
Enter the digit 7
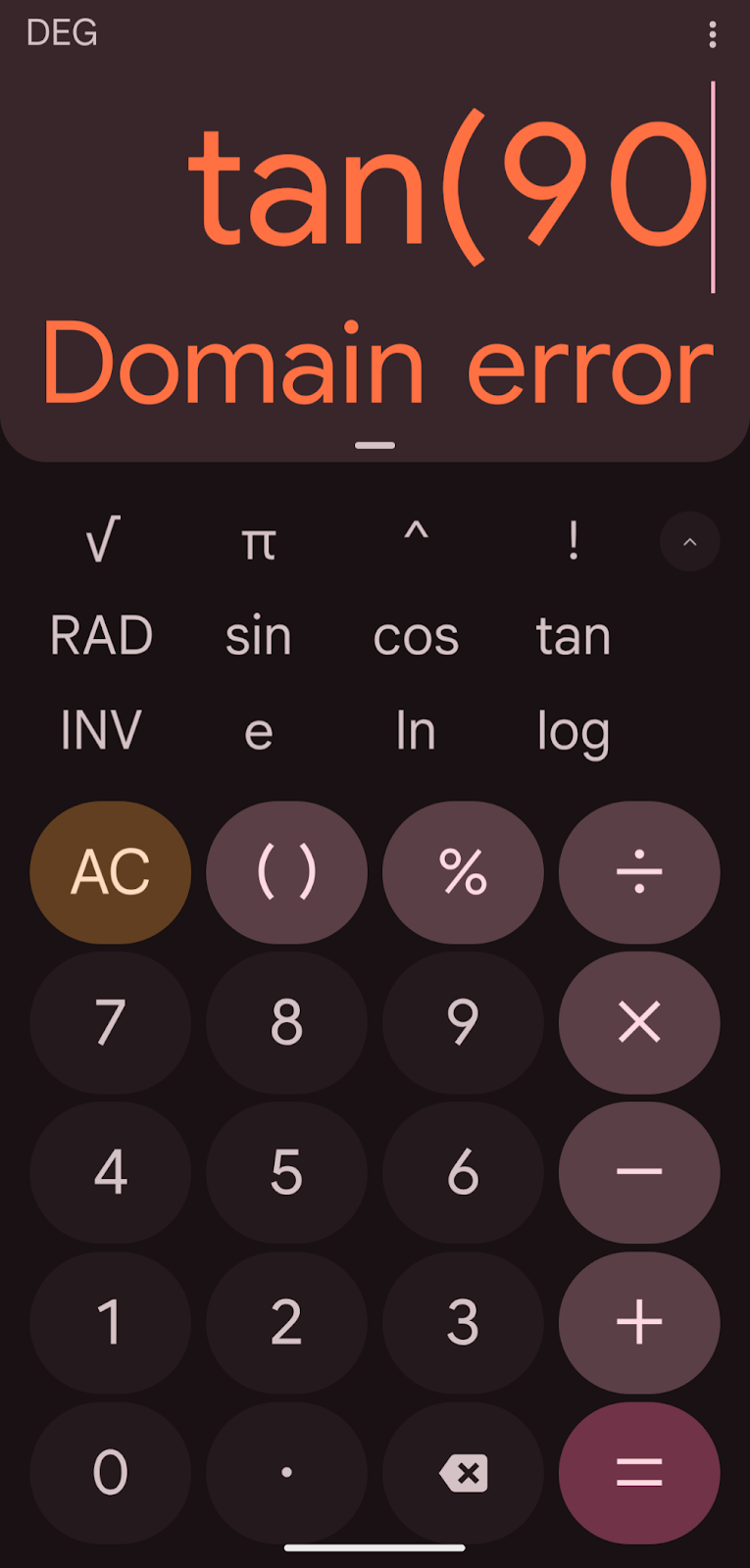(x=111, y=1022)
